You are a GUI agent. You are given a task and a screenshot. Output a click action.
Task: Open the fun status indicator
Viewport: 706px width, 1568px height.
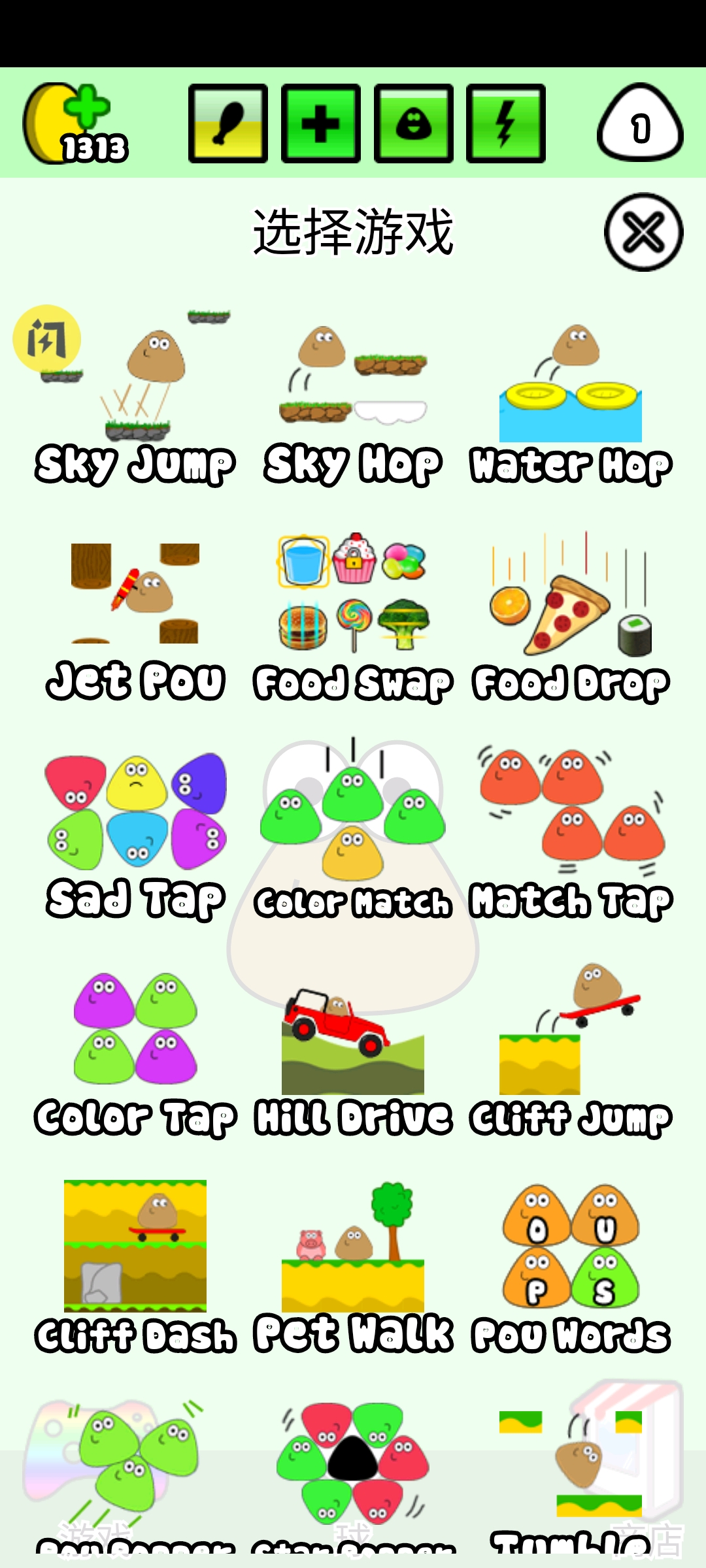click(x=413, y=123)
